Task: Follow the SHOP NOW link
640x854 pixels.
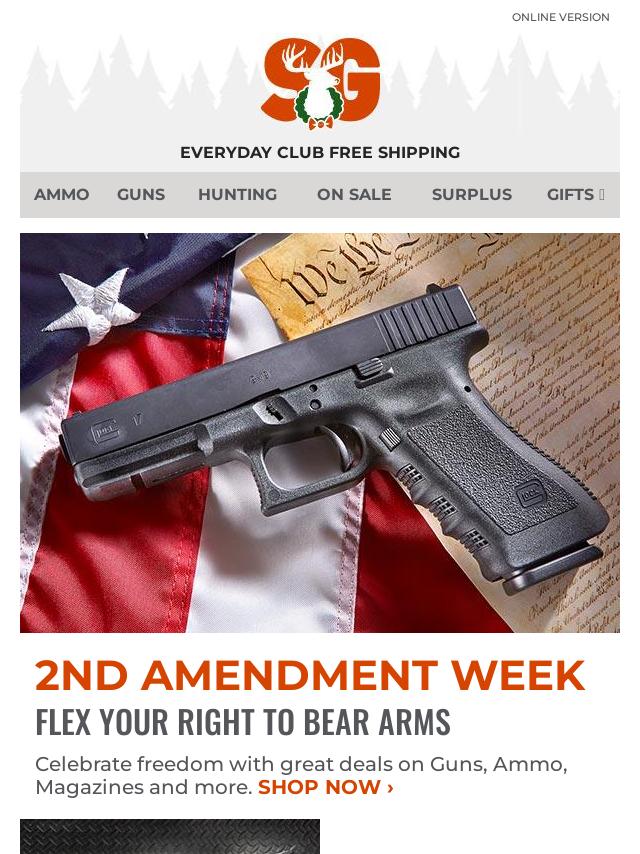Action: tap(325, 787)
